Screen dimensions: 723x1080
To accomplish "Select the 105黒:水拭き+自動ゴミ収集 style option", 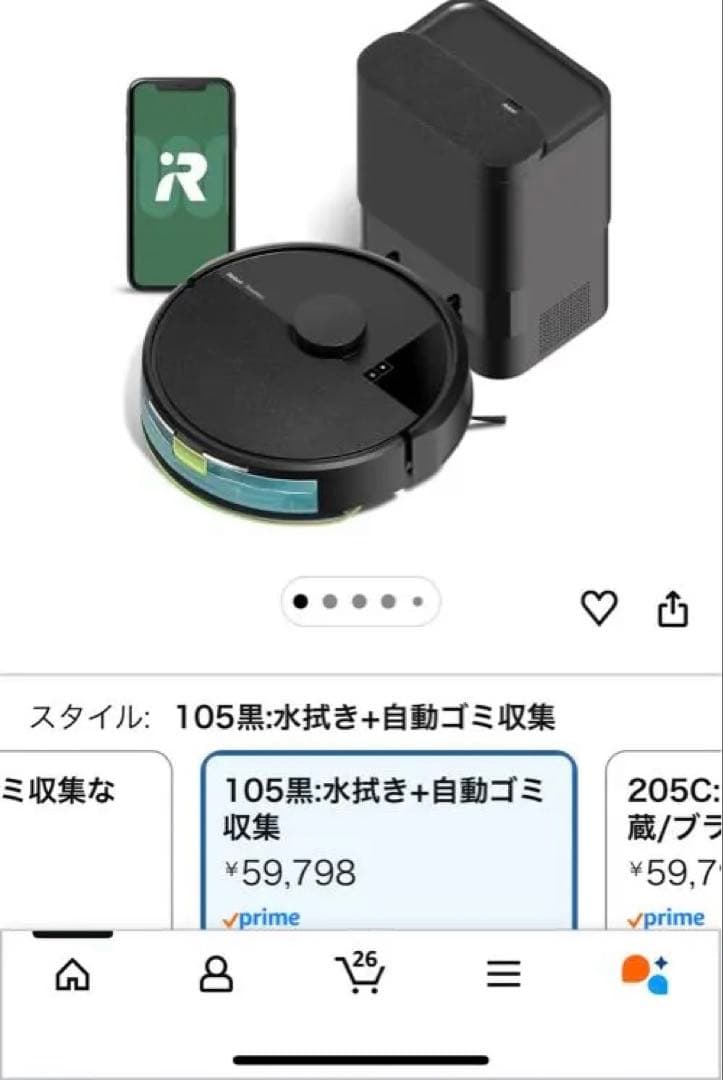I will (389, 840).
